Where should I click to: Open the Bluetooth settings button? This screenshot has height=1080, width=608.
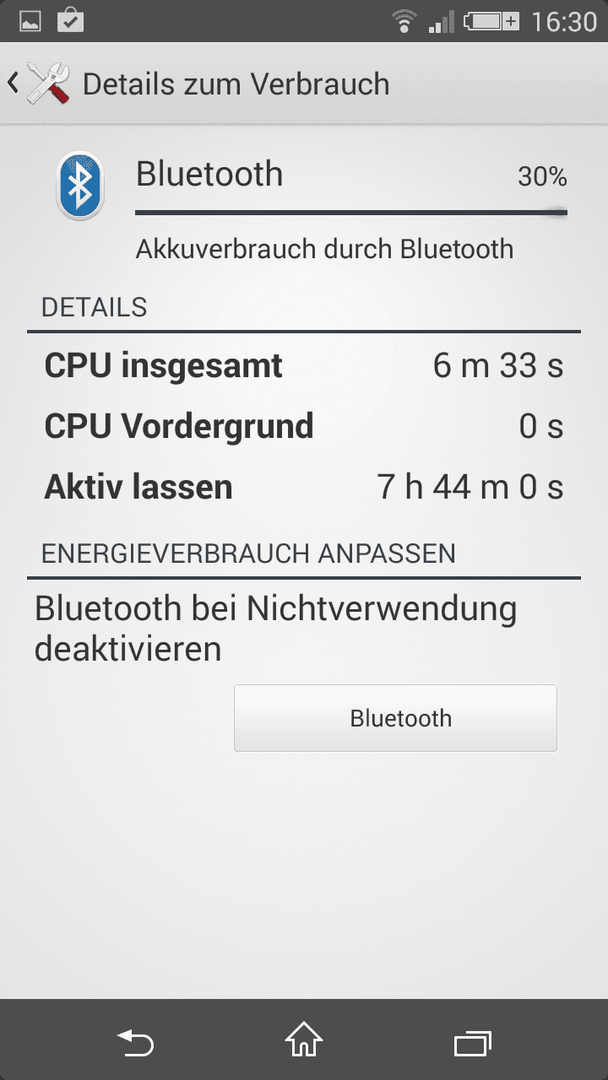point(395,718)
